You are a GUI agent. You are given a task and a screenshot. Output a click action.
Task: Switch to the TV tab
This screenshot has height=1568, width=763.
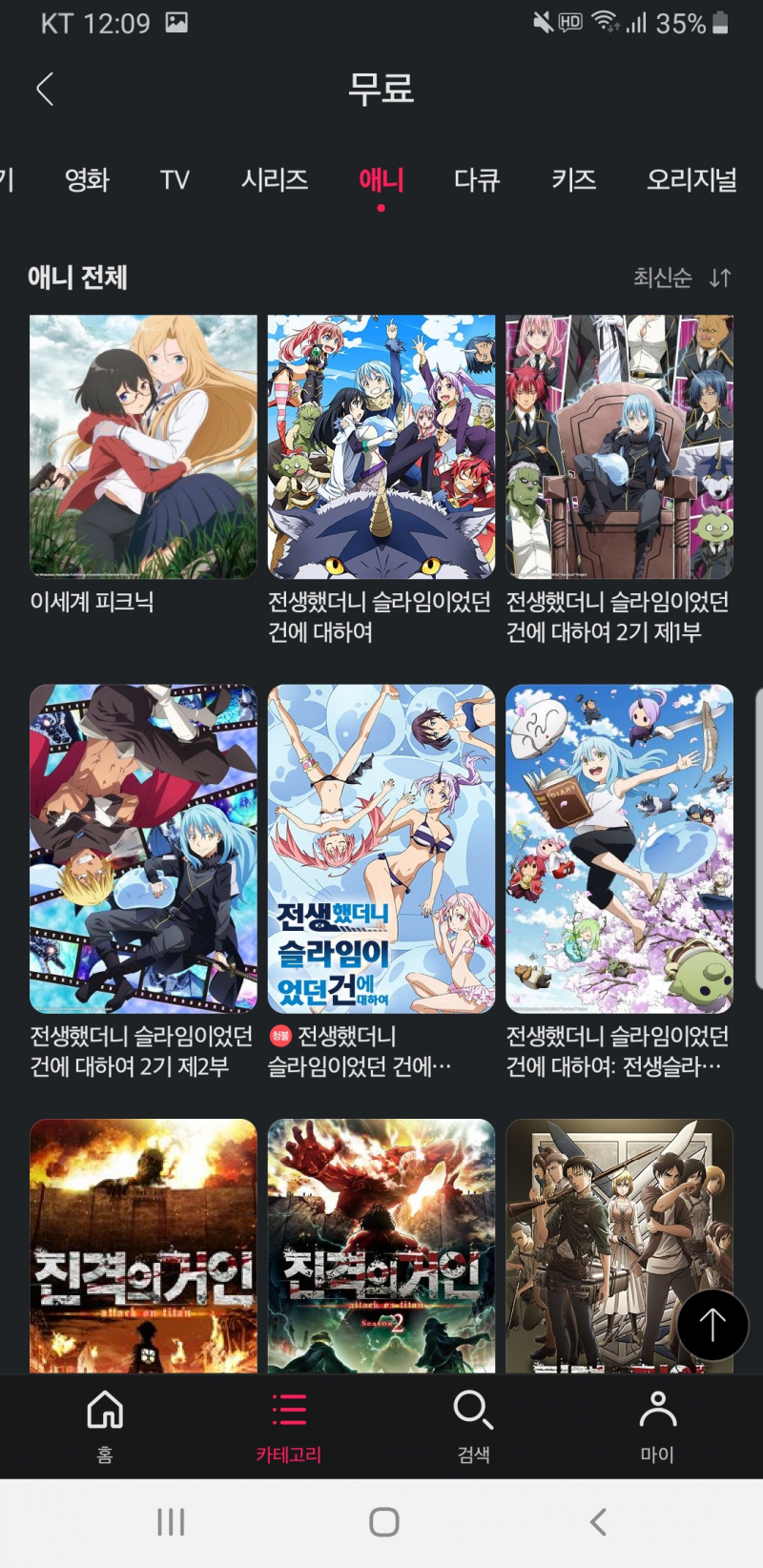(x=175, y=179)
